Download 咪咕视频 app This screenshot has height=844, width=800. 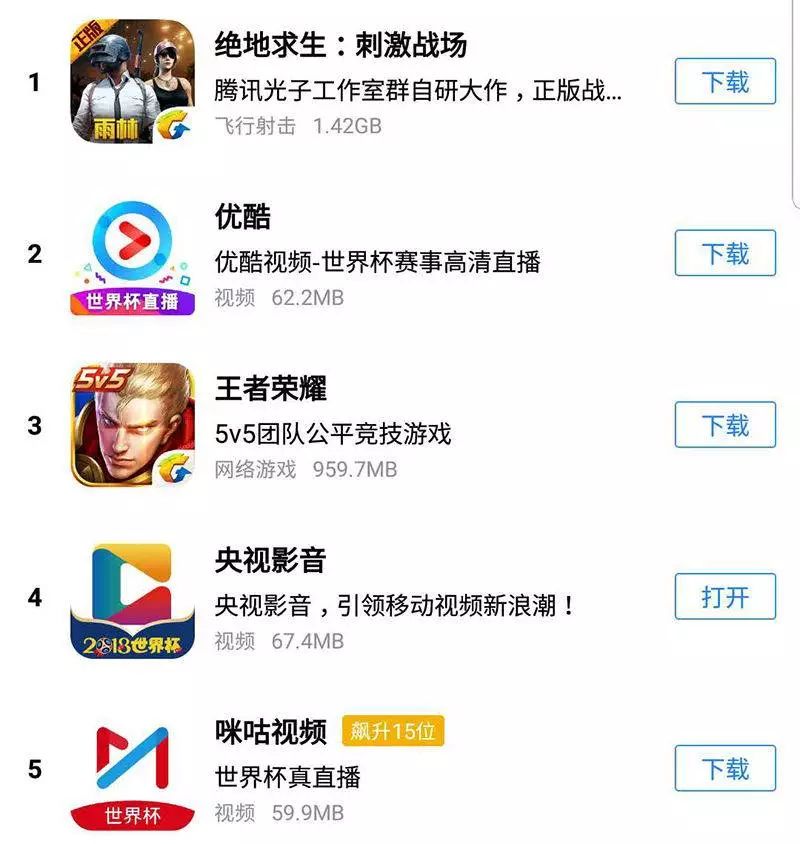725,769
